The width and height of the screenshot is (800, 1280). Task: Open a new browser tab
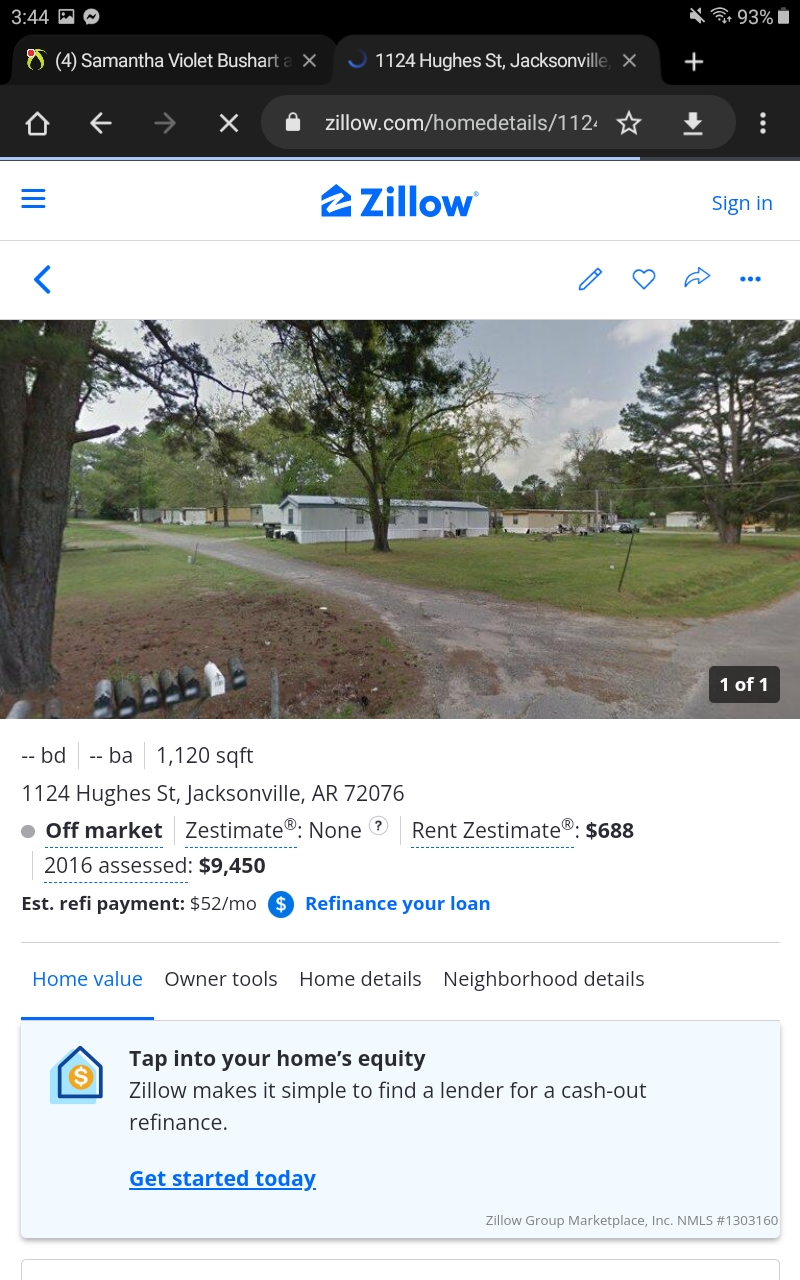click(694, 61)
